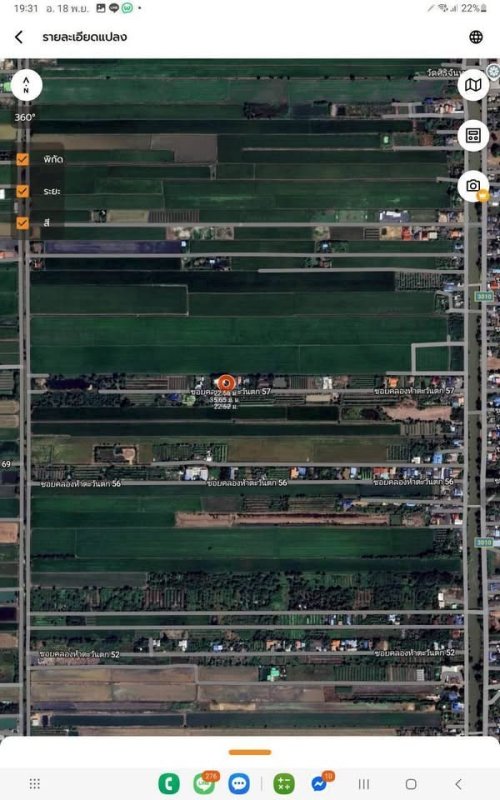The height and width of the screenshot is (800, 500).
Task: Toggle the สี checkbox
Action: coord(22,222)
